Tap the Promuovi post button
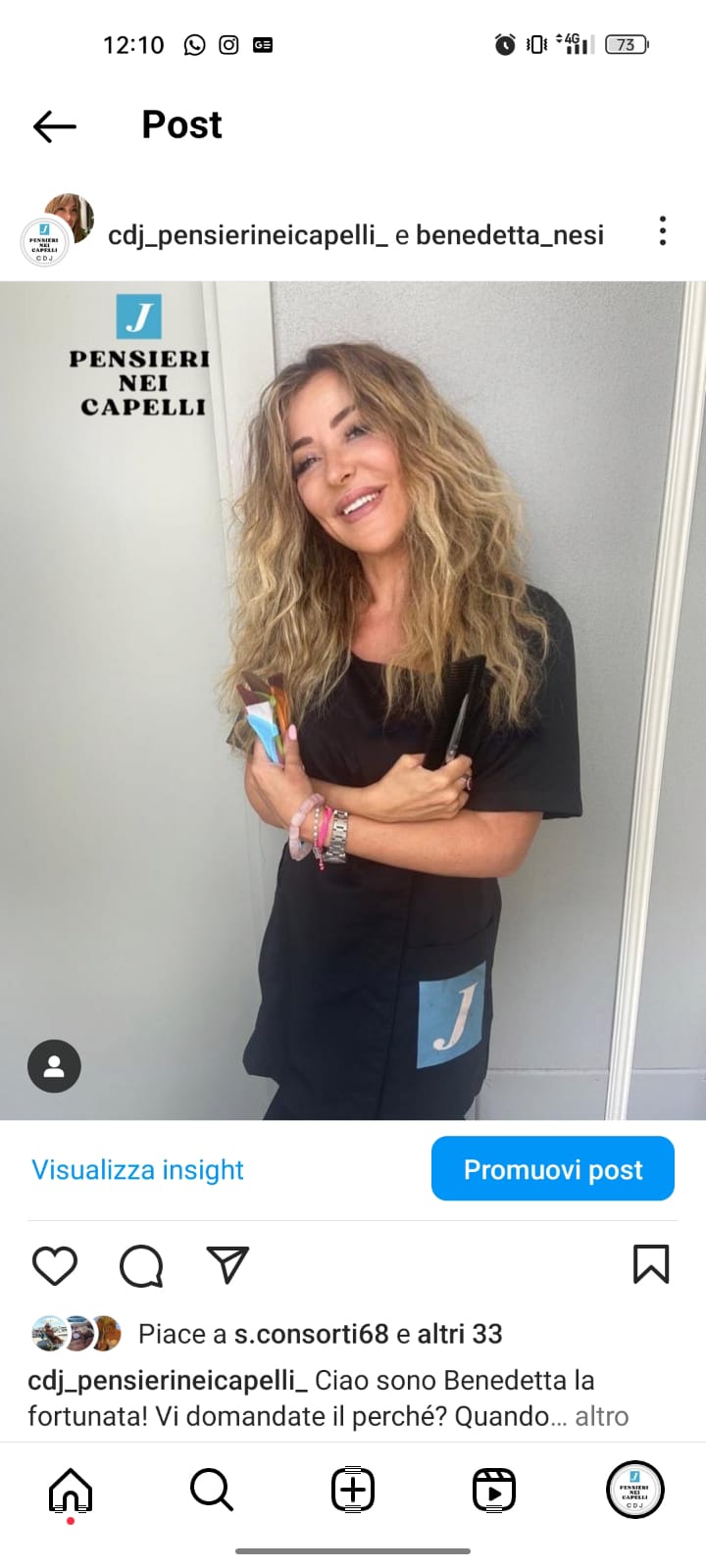The image size is (706, 1568). coord(553,1169)
